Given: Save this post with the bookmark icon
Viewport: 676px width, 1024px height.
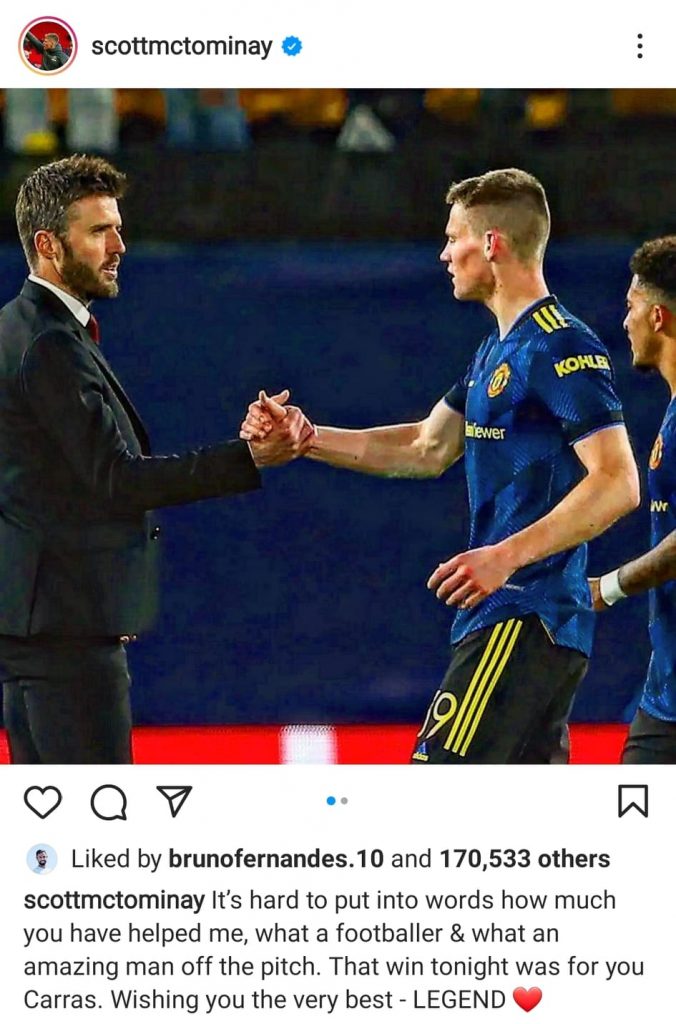Looking at the screenshot, I should pos(633,801).
